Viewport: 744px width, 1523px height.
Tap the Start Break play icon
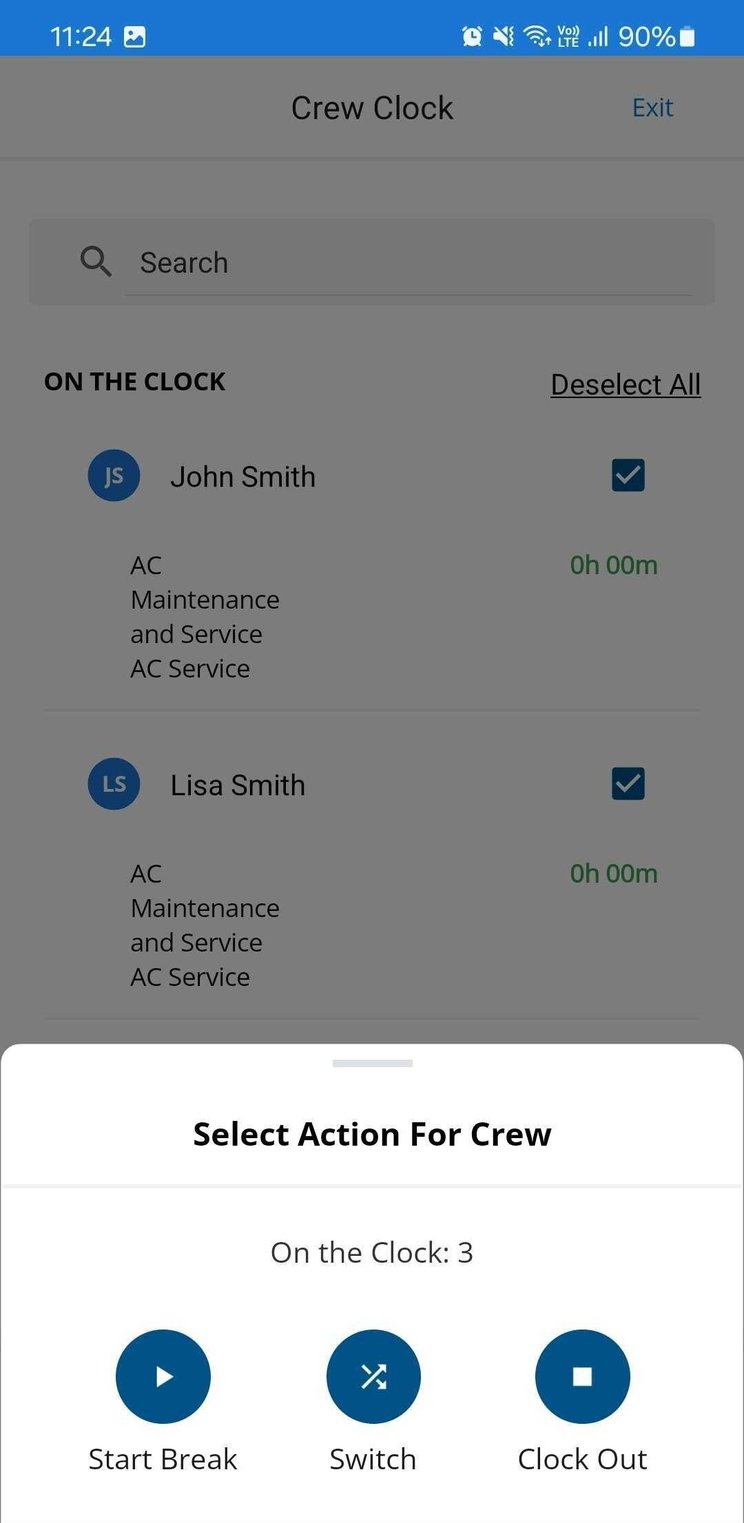pos(163,1376)
